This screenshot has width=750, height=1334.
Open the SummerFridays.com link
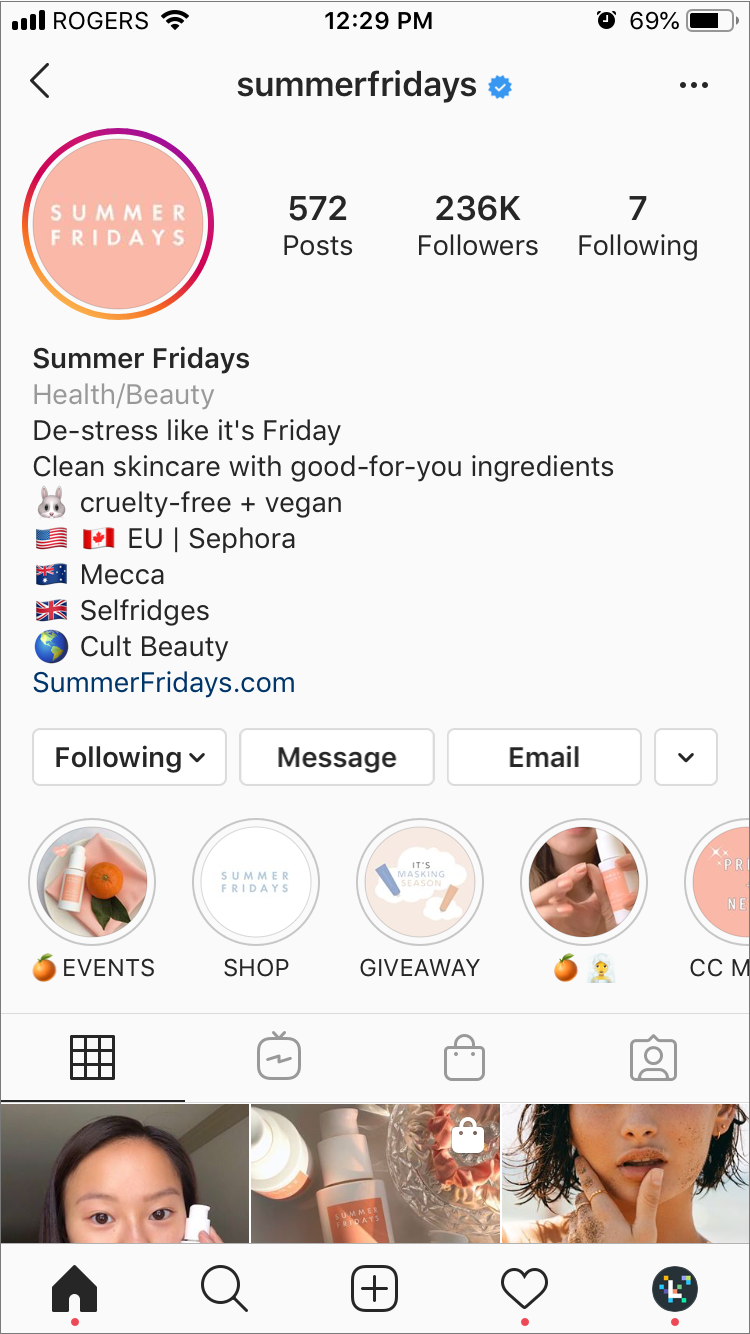164,683
